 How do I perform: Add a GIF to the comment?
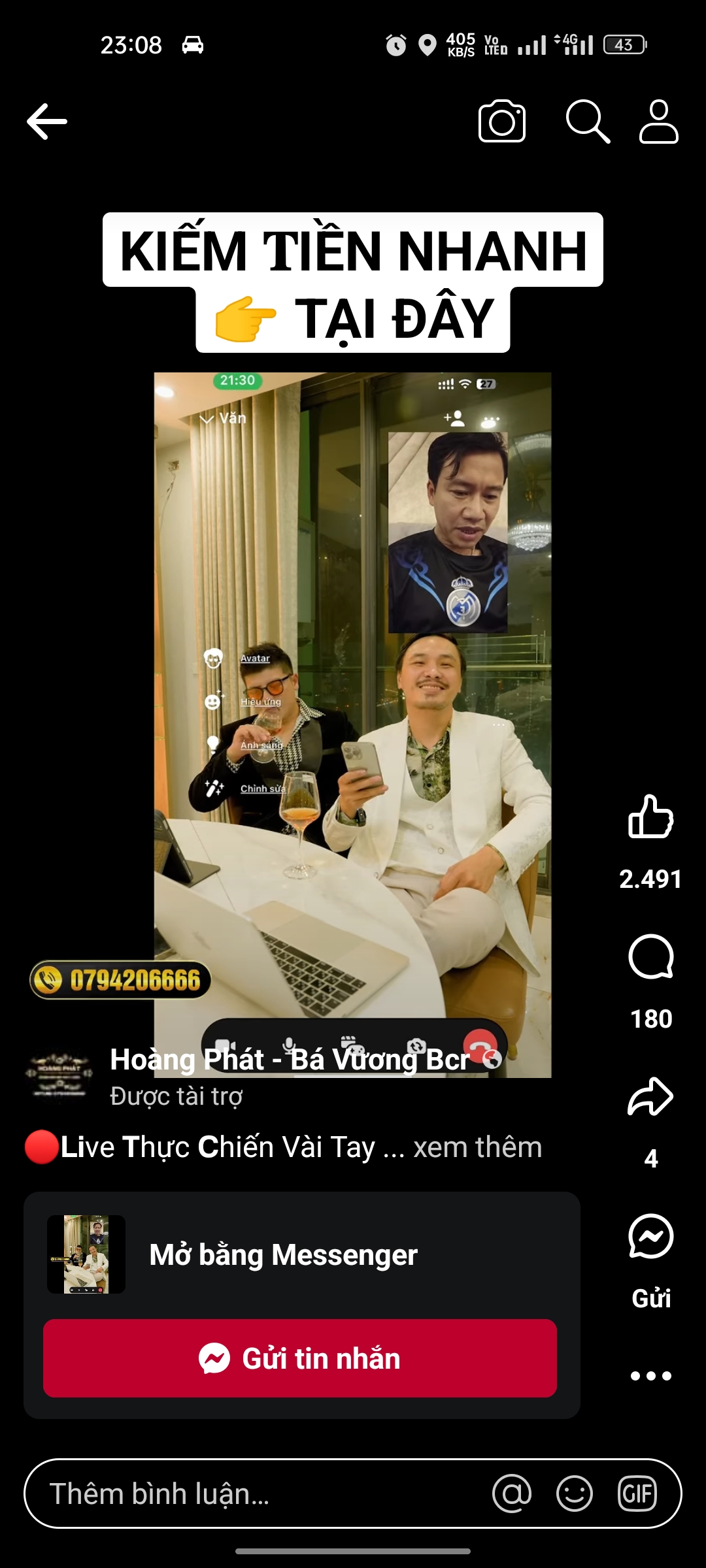click(x=637, y=1494)
